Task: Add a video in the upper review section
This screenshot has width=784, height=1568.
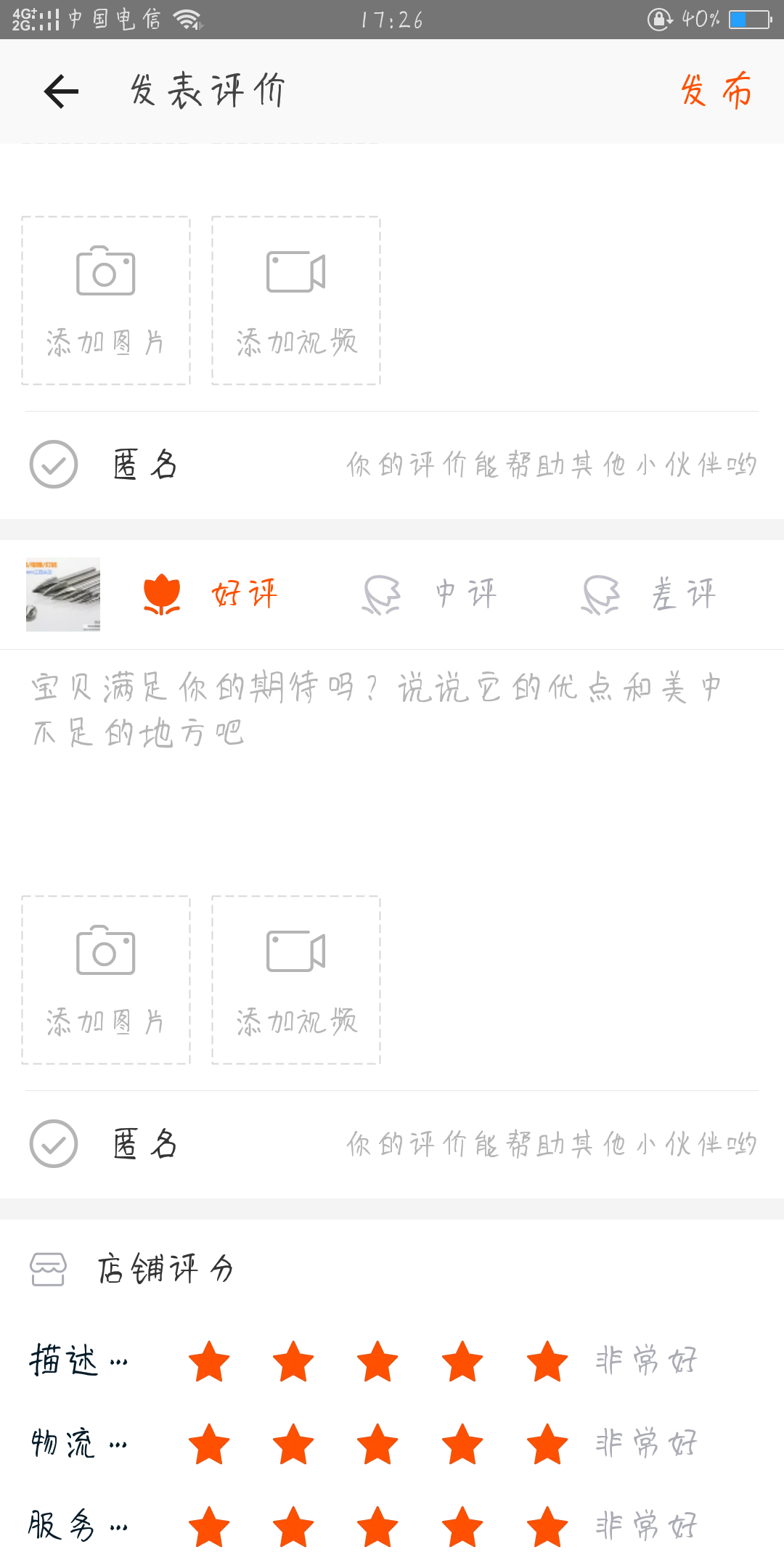Action: (296, 301)
